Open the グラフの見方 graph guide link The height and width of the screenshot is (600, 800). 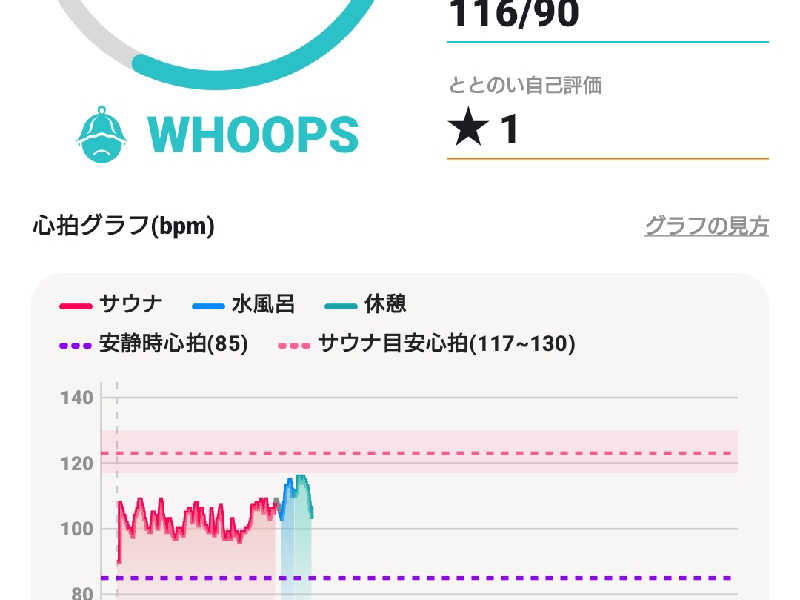[x=706, y=226]
